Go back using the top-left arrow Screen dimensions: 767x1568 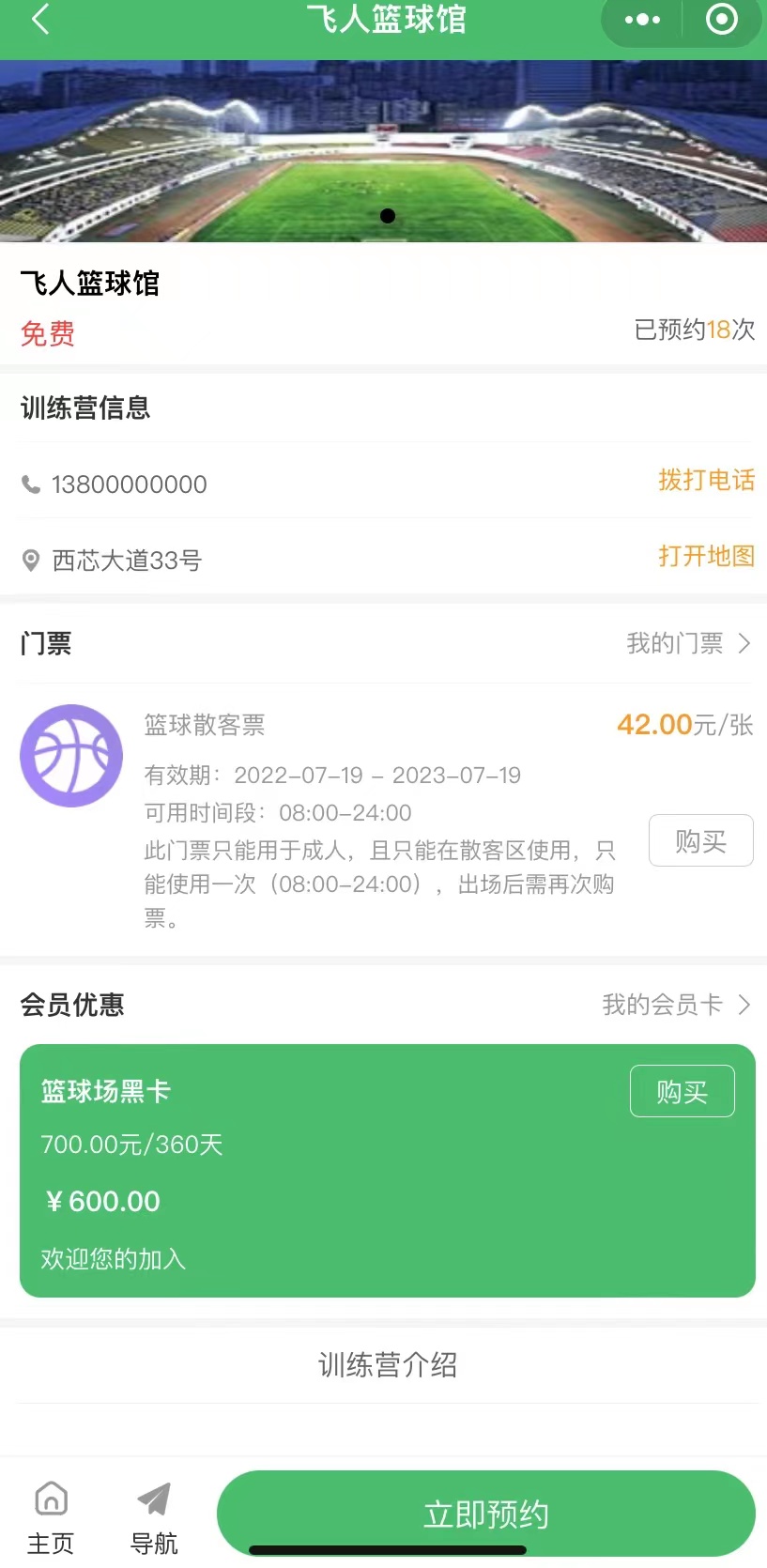point(40,20)
